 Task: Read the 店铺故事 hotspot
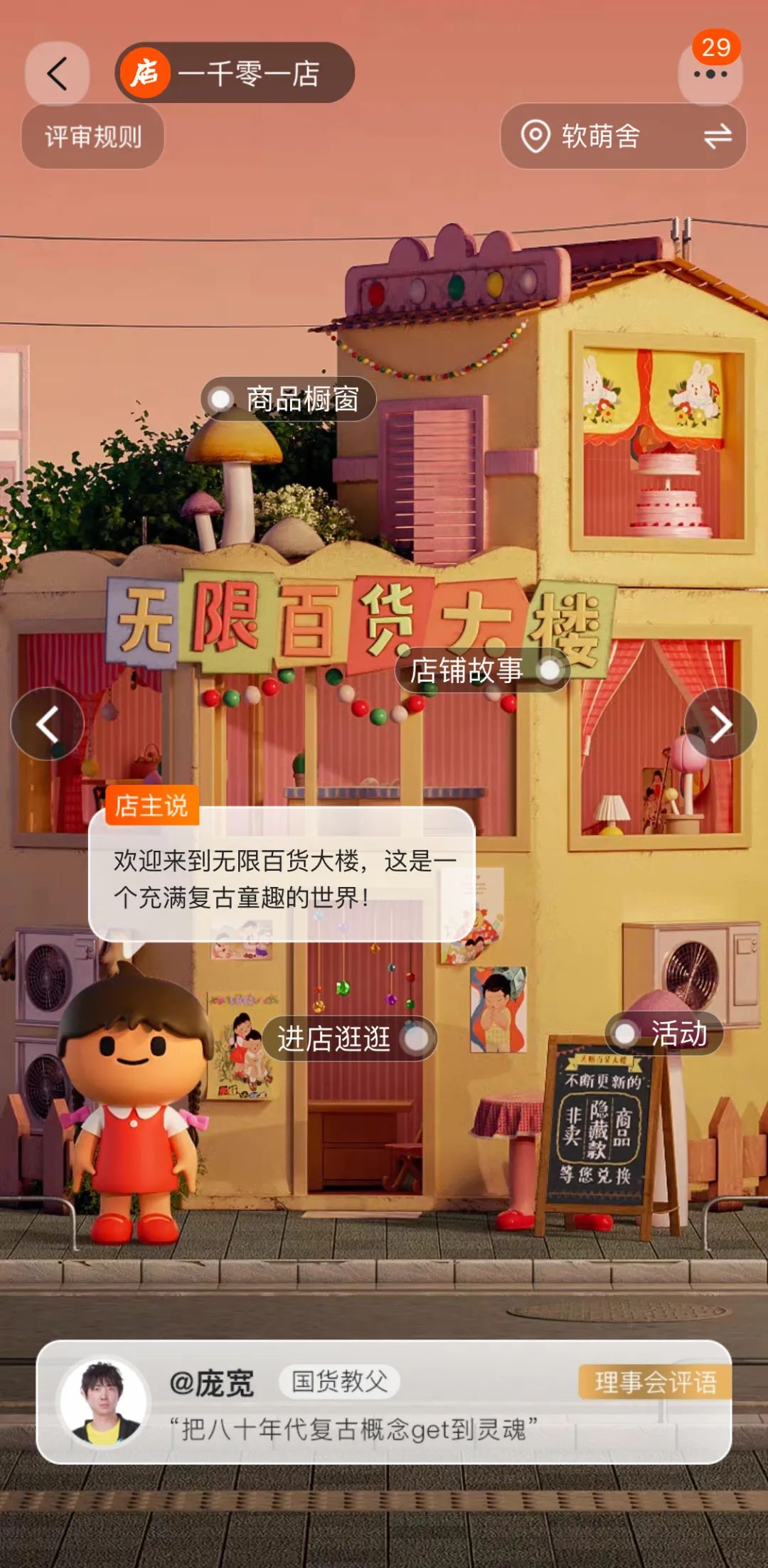pyautogui.click(x=483, y=670)
